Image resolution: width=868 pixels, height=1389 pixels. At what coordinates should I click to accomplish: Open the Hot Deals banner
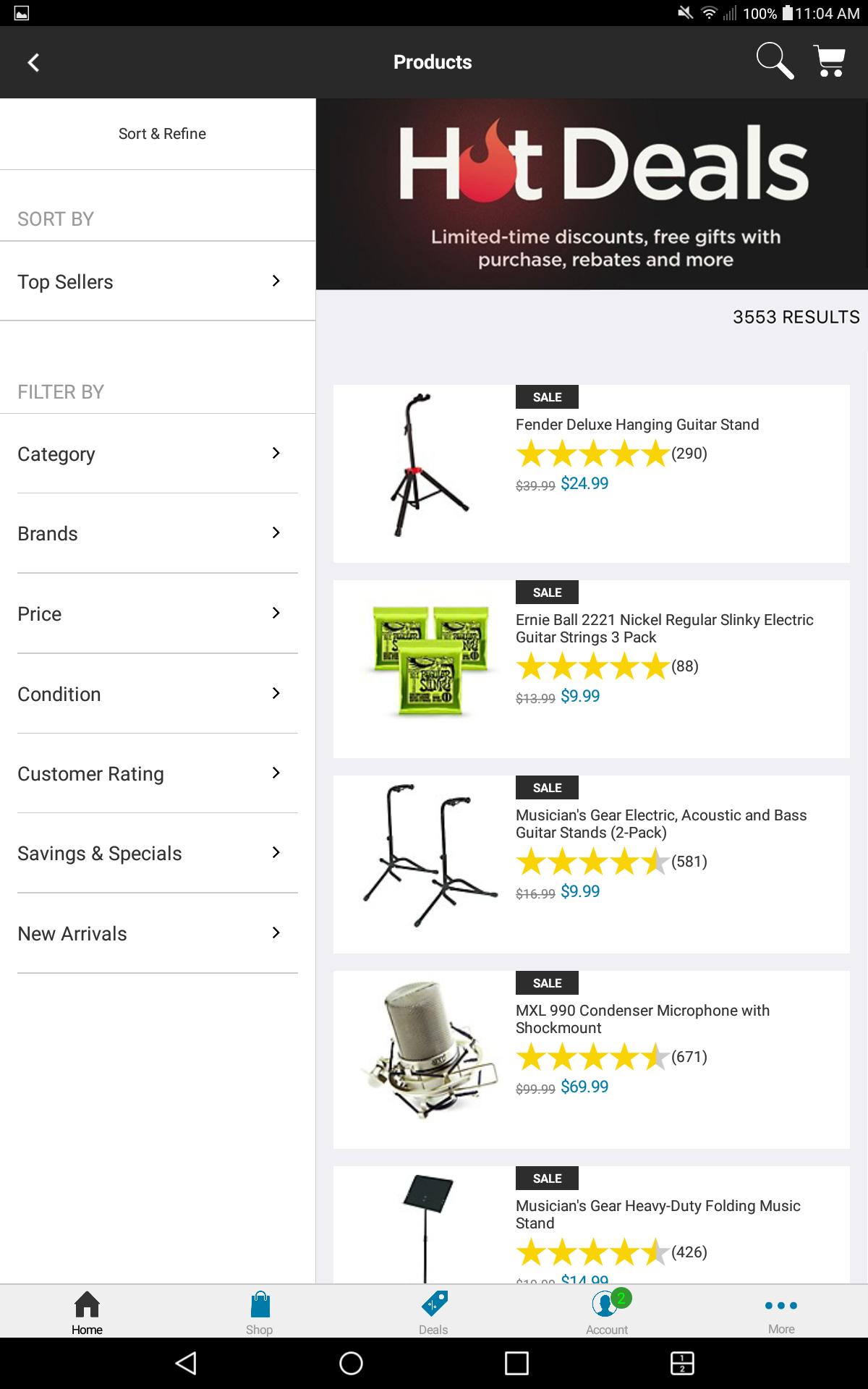[591, 194]
